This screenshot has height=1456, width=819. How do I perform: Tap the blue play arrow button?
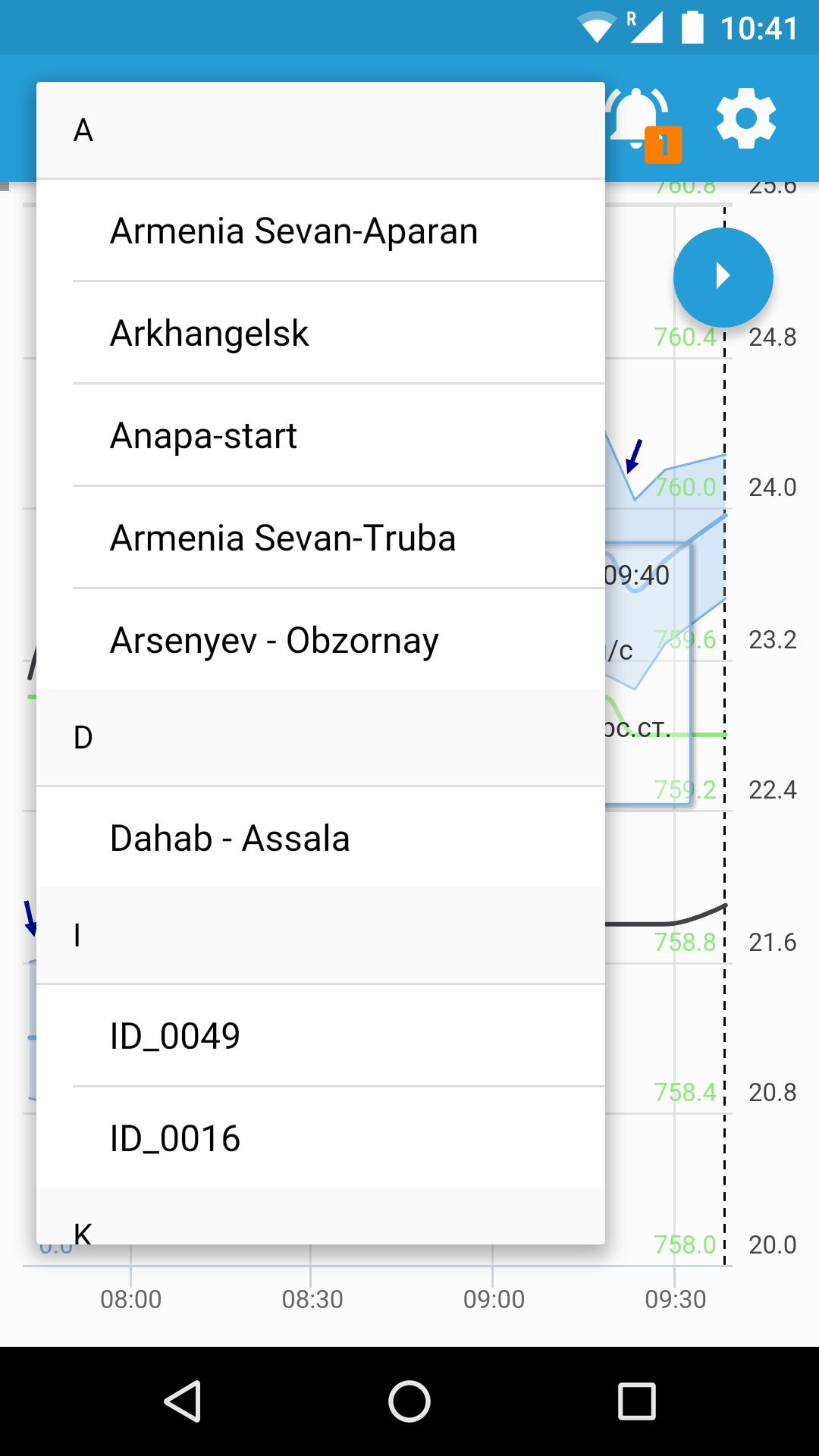point(723,277)
